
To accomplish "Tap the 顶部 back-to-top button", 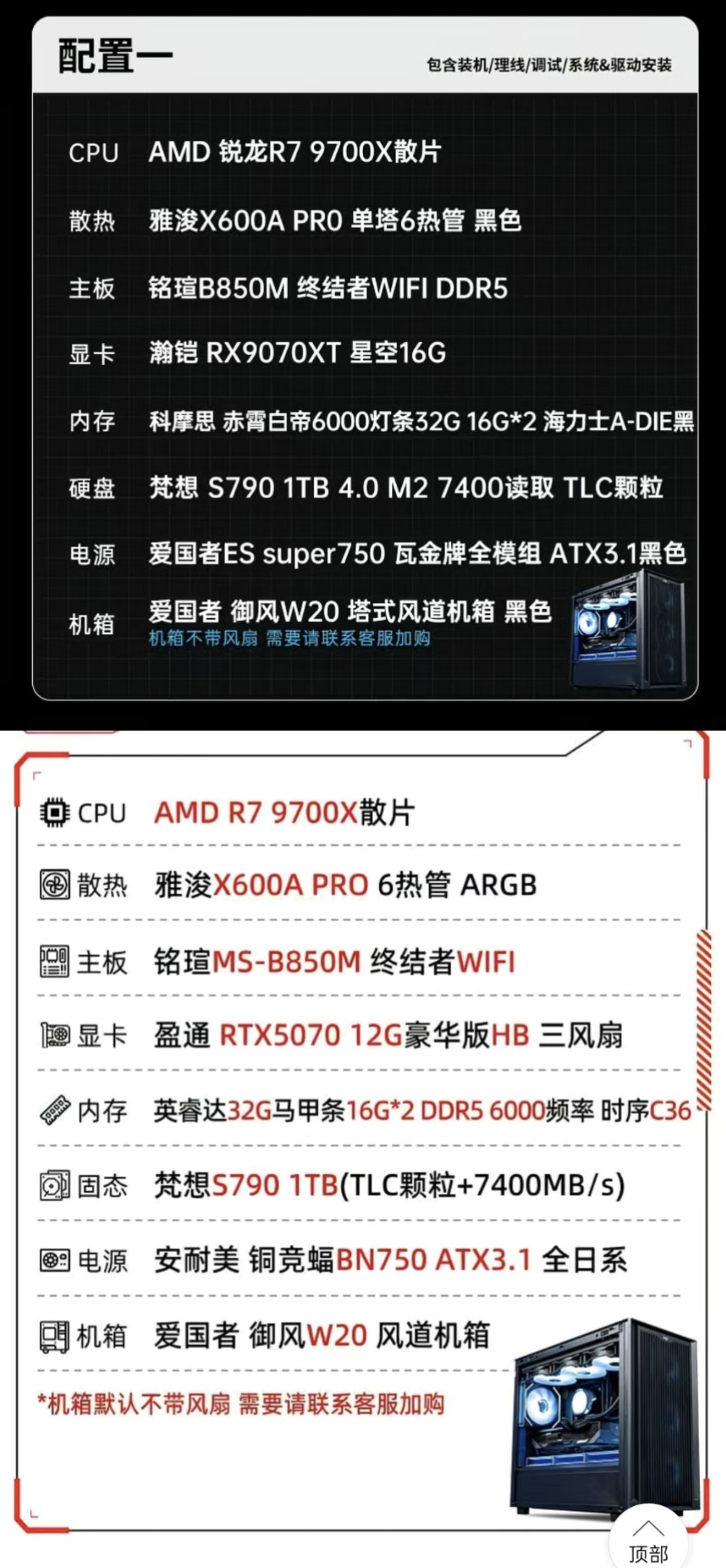I will click(x=648, y=1540).
